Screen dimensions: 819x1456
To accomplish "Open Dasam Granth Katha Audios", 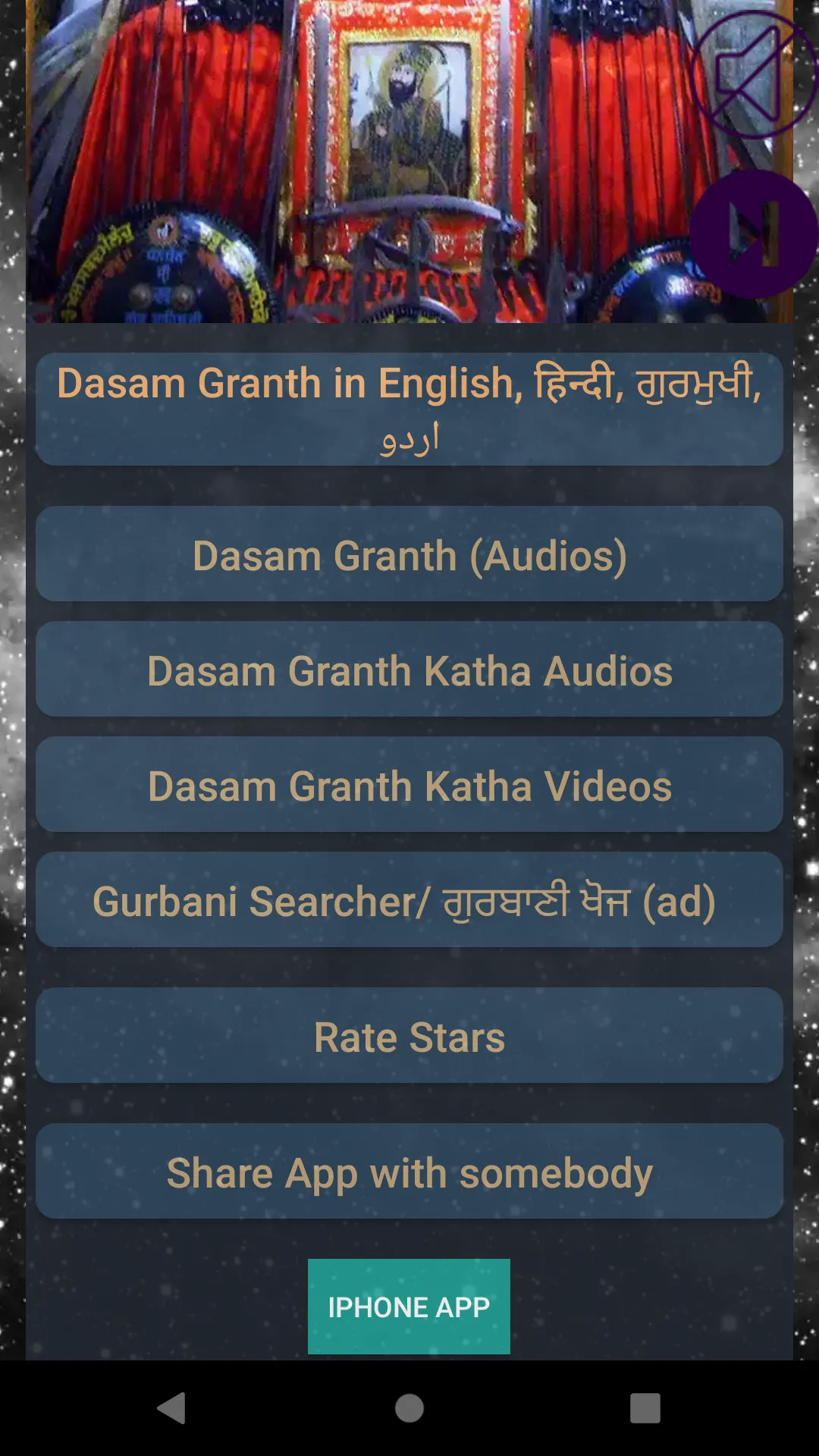I will pos(409,670).
